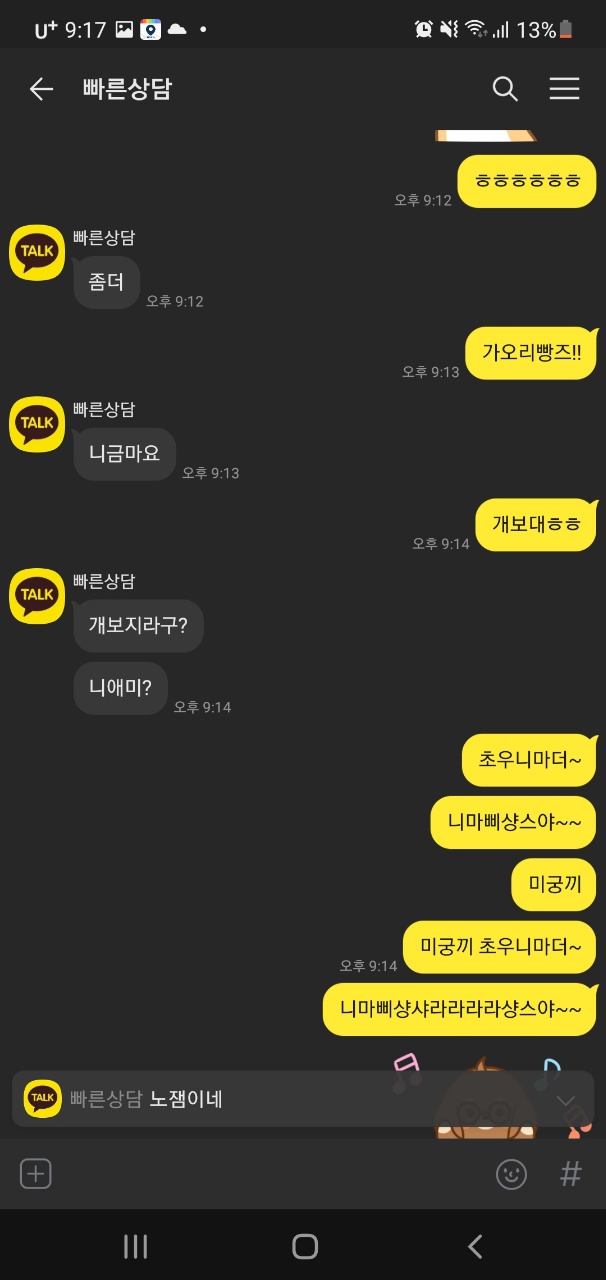
Task: Open the chat room hamburger menu
Action: [564, 89]
